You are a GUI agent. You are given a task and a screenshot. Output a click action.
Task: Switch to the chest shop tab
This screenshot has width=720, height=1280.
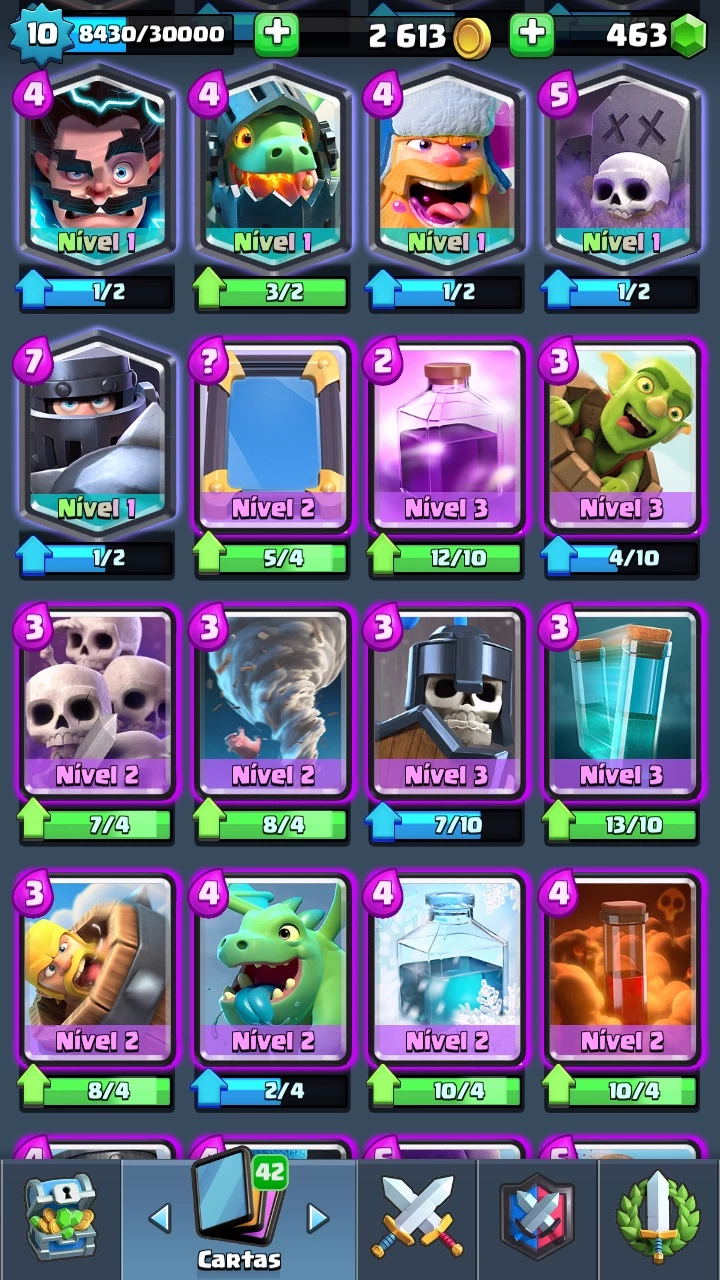(60, 1218)
